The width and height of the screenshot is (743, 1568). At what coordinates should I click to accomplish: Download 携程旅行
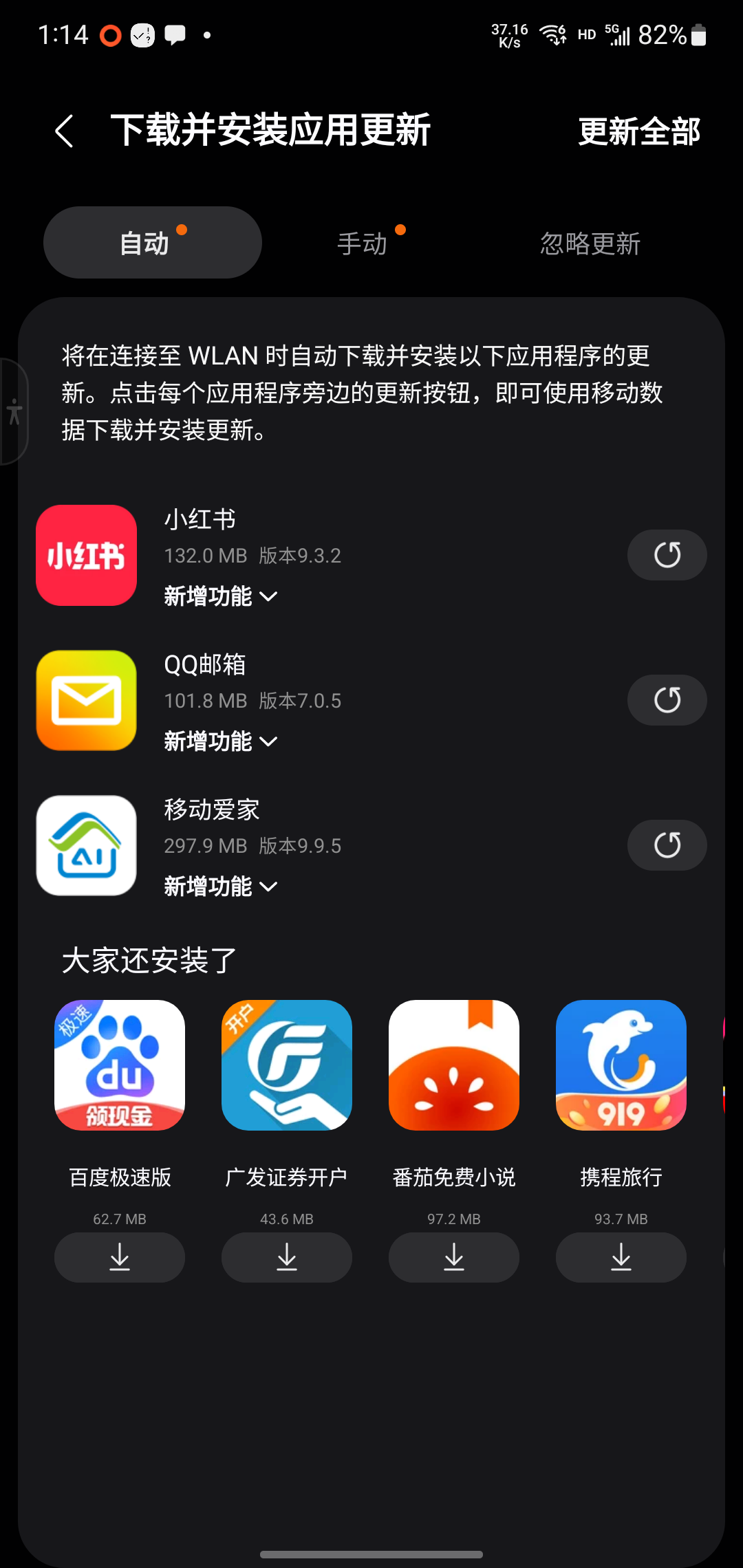click(621, 1257)
